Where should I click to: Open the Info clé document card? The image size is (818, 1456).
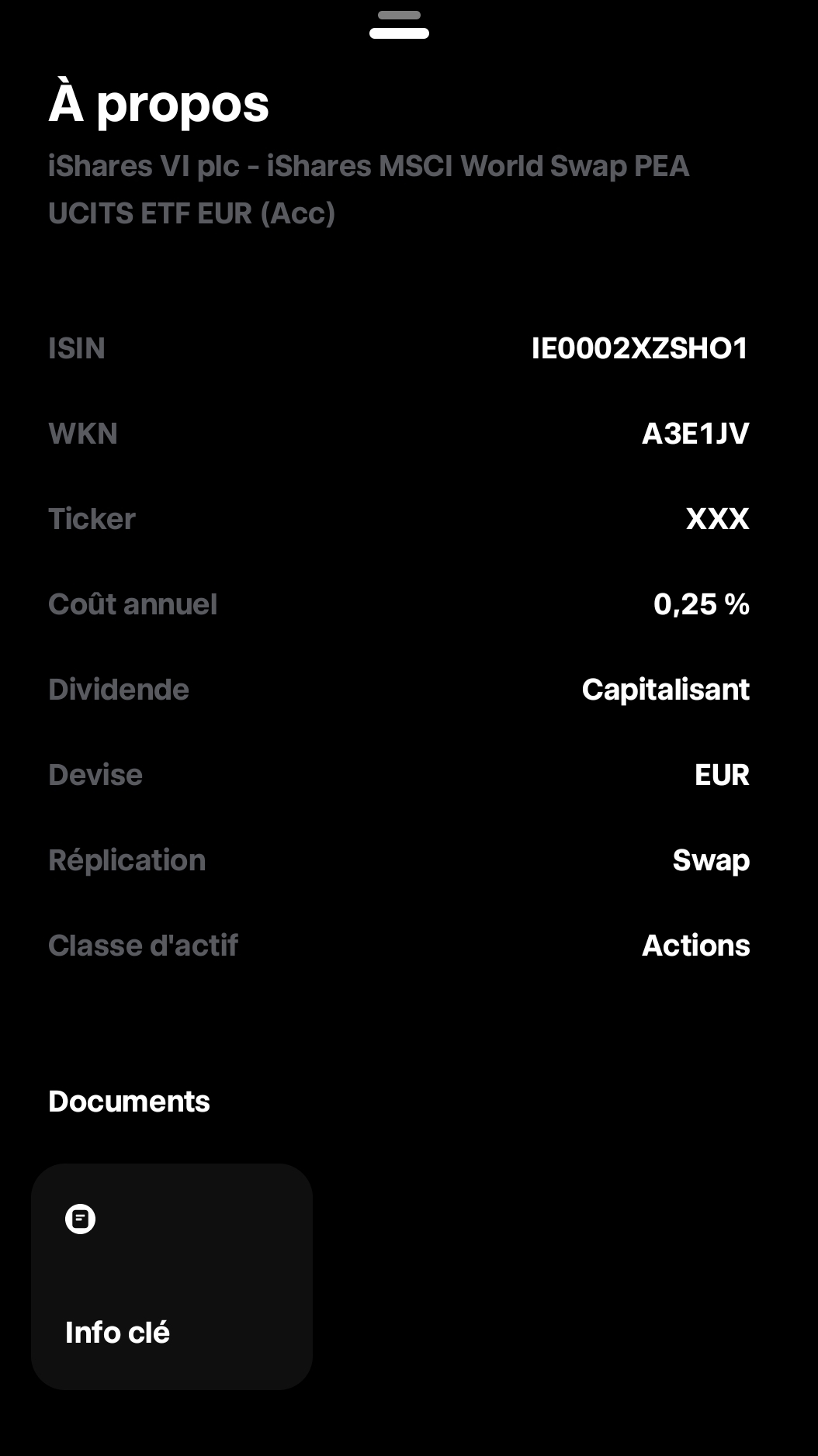172,1276
